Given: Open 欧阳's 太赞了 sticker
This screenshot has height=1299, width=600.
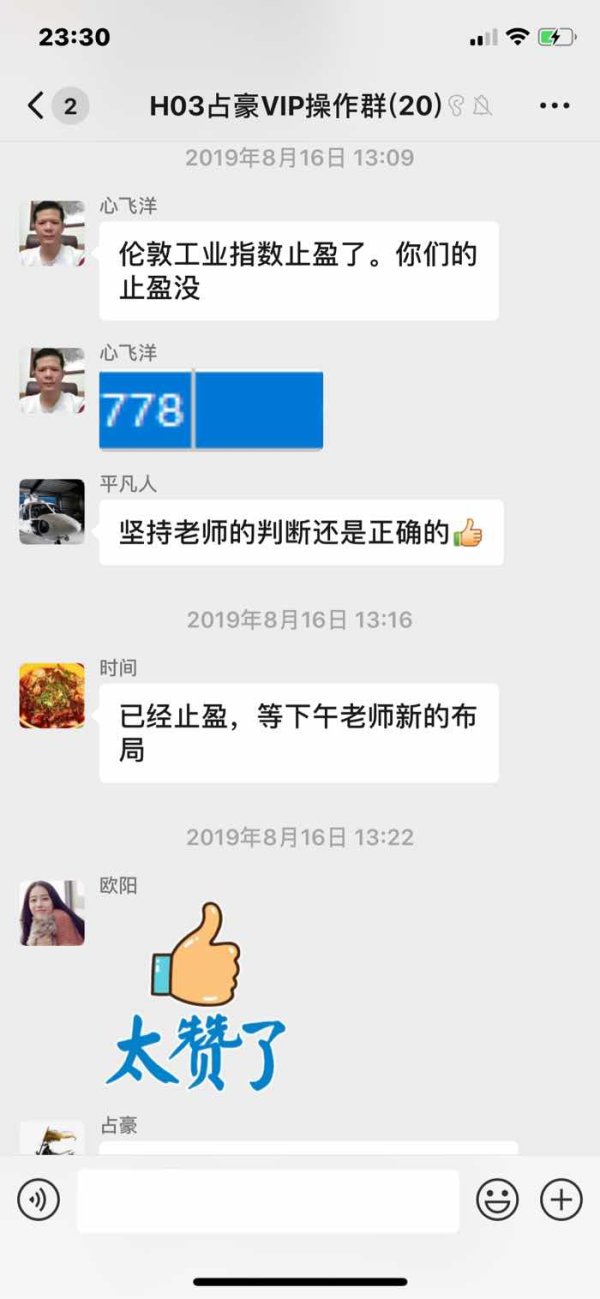Looking at the screenshot, I should [196, 997].
